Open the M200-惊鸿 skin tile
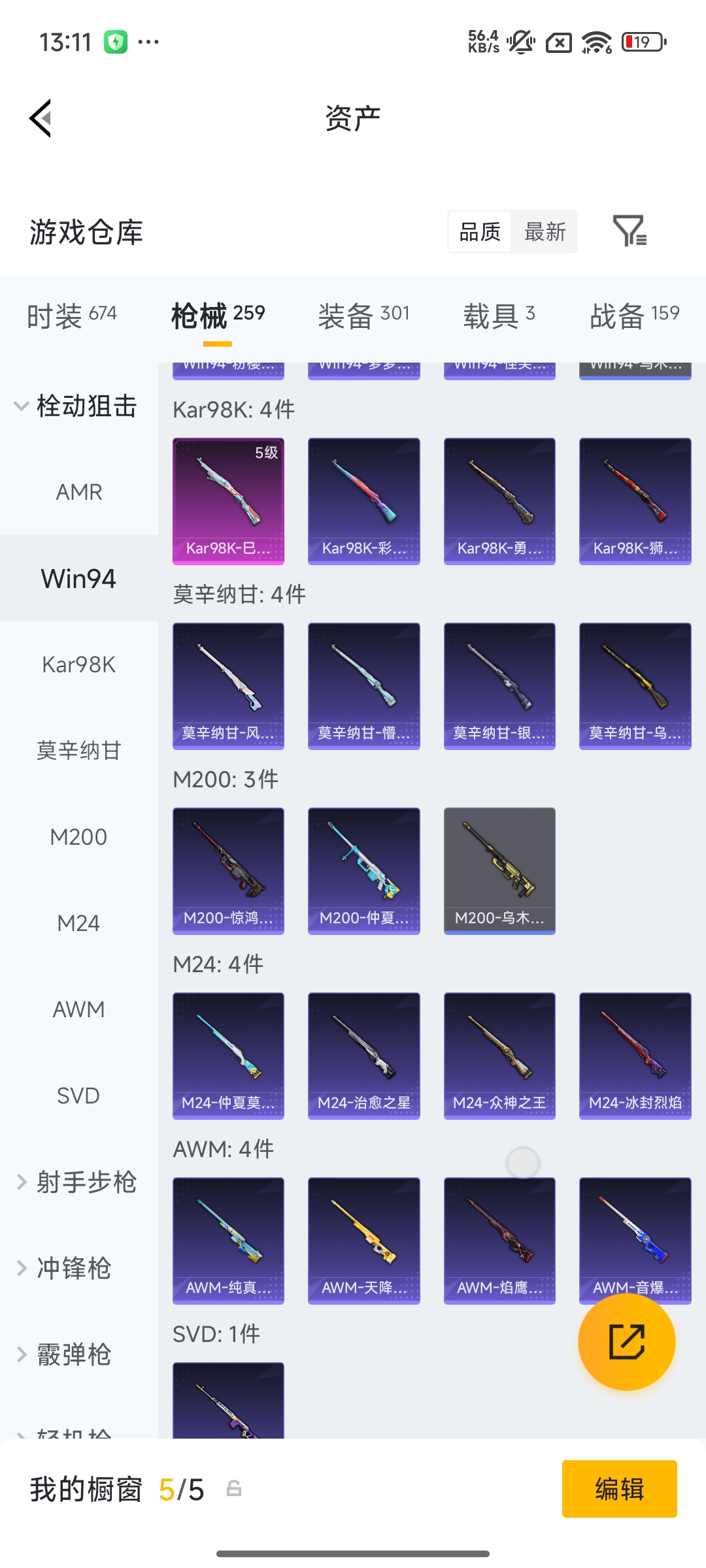706x1568 pixels. (x=228, y=870)
